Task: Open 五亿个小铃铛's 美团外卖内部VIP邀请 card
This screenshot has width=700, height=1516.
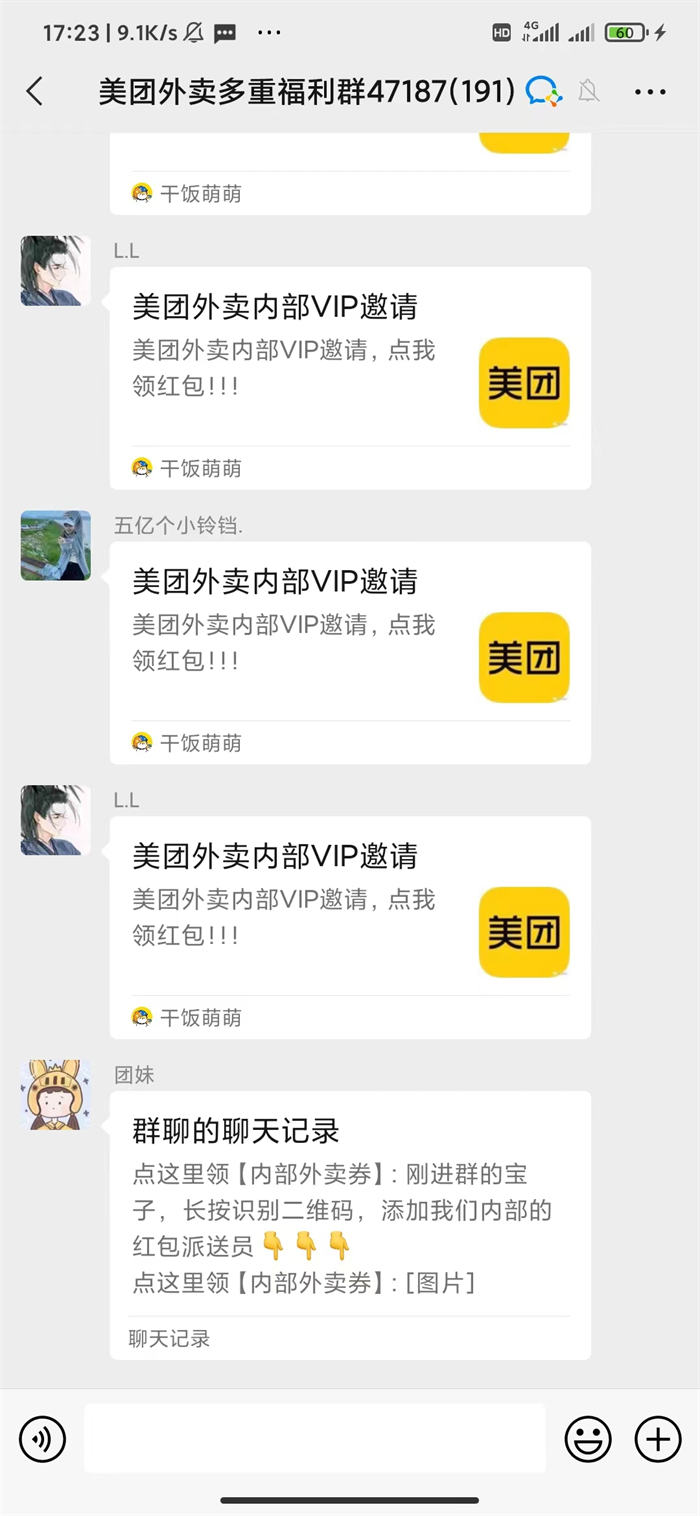Action: click(350, 640)
